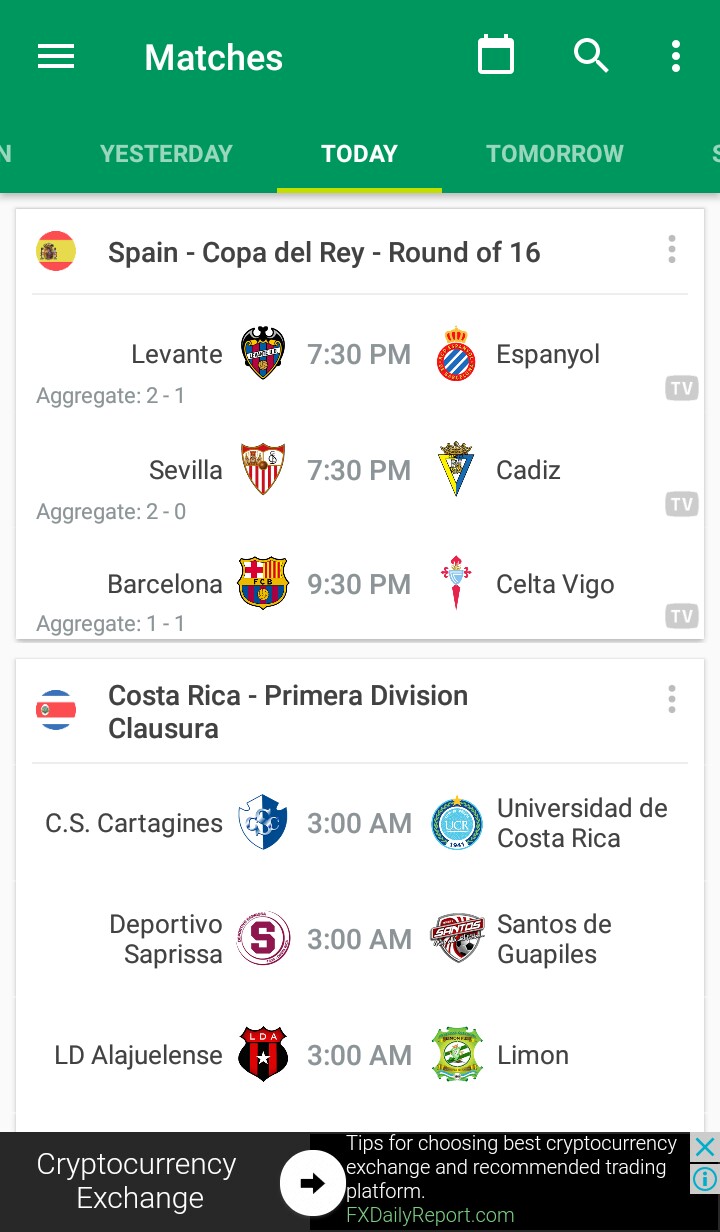Open the calendar date picker
Image resolution: width=720 pixels, height=1232 pixels.
tap(496, 56)
